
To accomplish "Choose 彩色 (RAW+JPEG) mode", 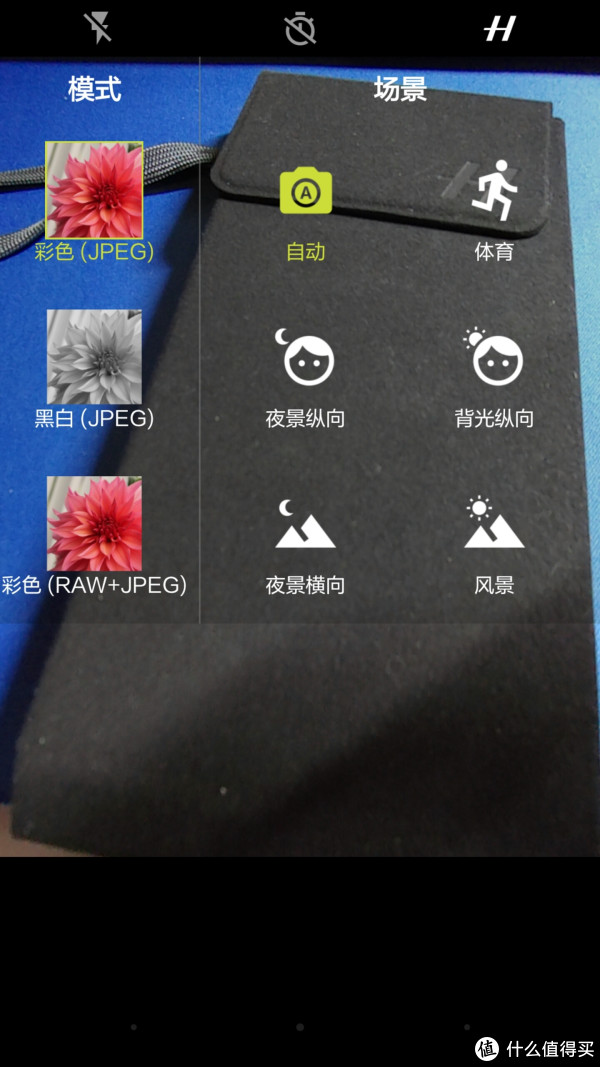I will (x=95, y=524).
